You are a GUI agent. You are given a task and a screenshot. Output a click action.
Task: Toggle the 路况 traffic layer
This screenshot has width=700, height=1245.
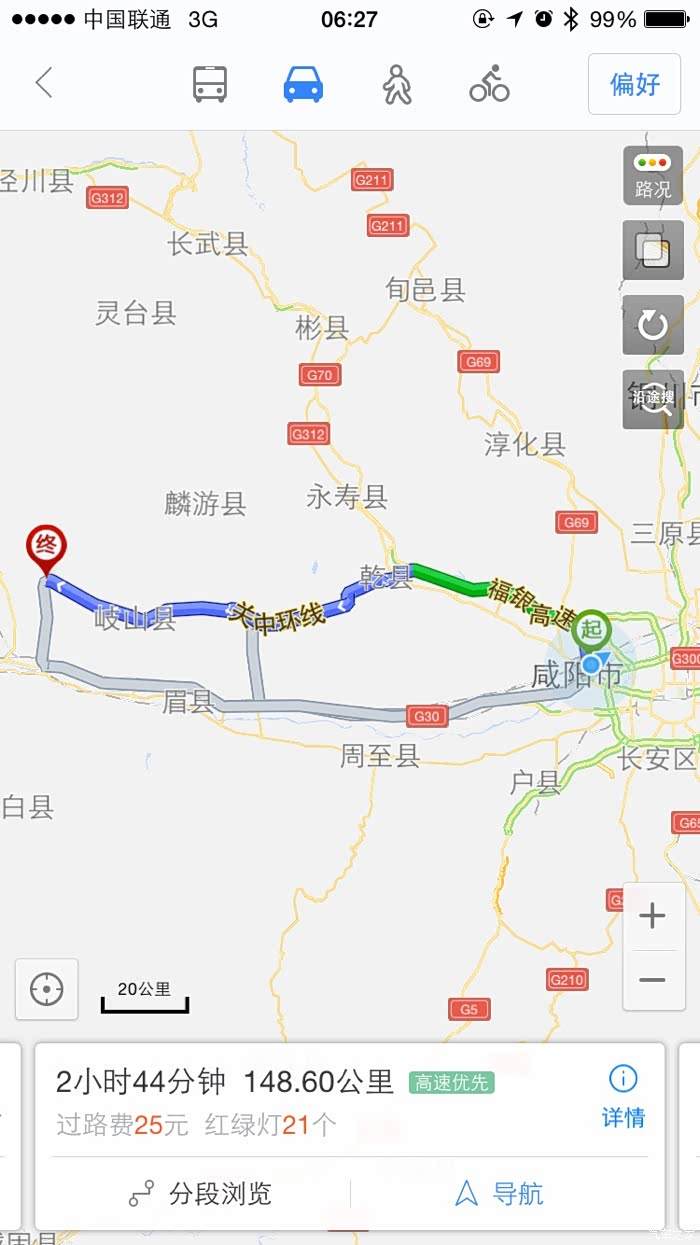(x=653, y=176)
